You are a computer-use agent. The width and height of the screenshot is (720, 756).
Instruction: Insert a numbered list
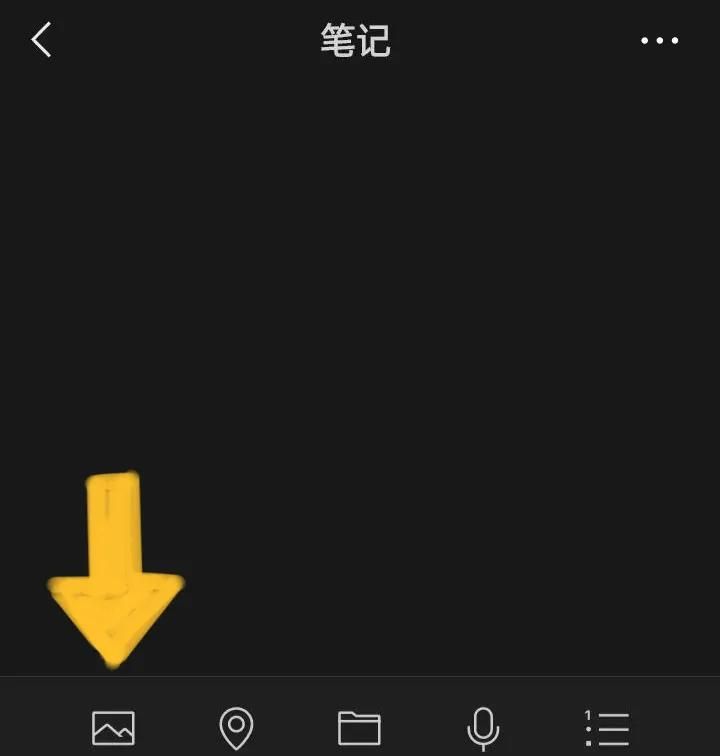click(x=607, y=729)
